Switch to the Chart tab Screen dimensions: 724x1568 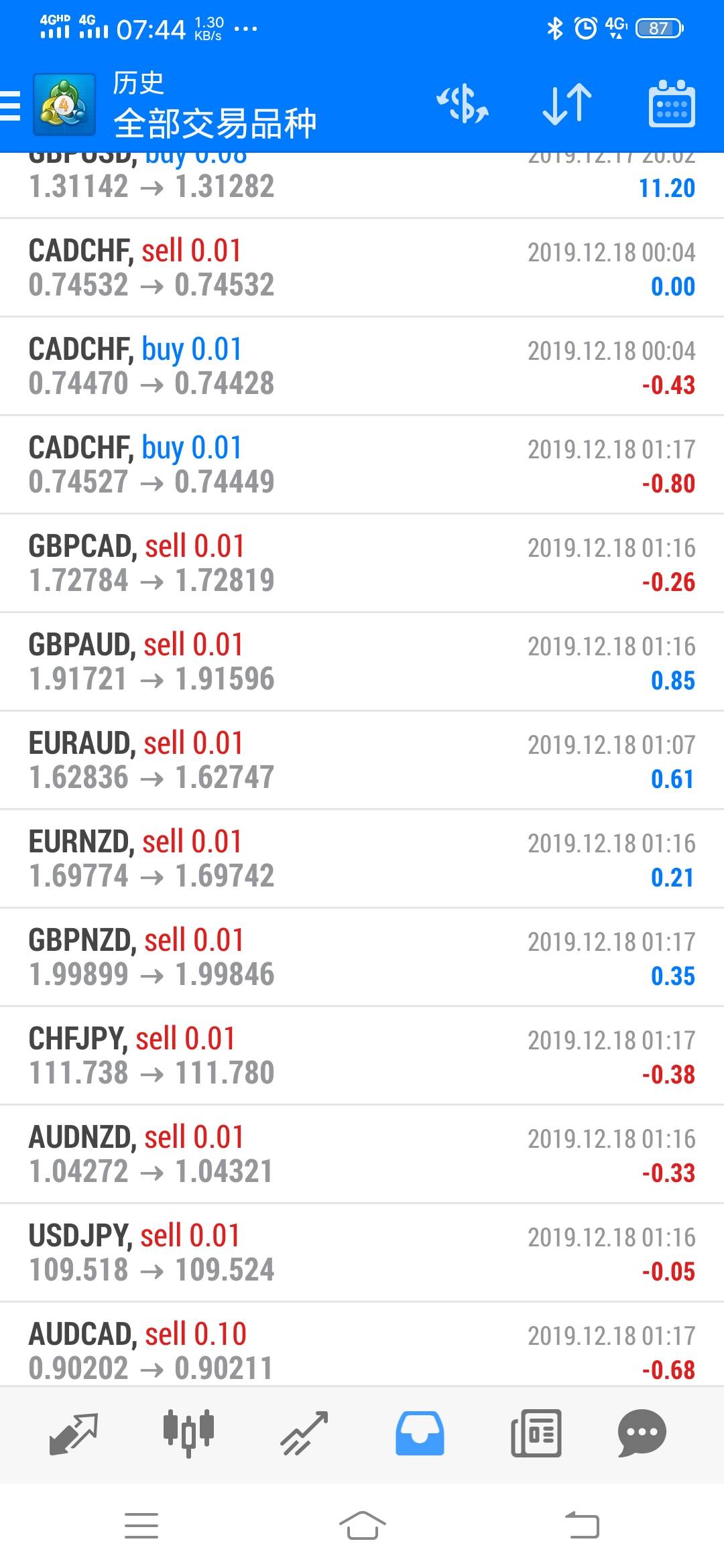188,1434
